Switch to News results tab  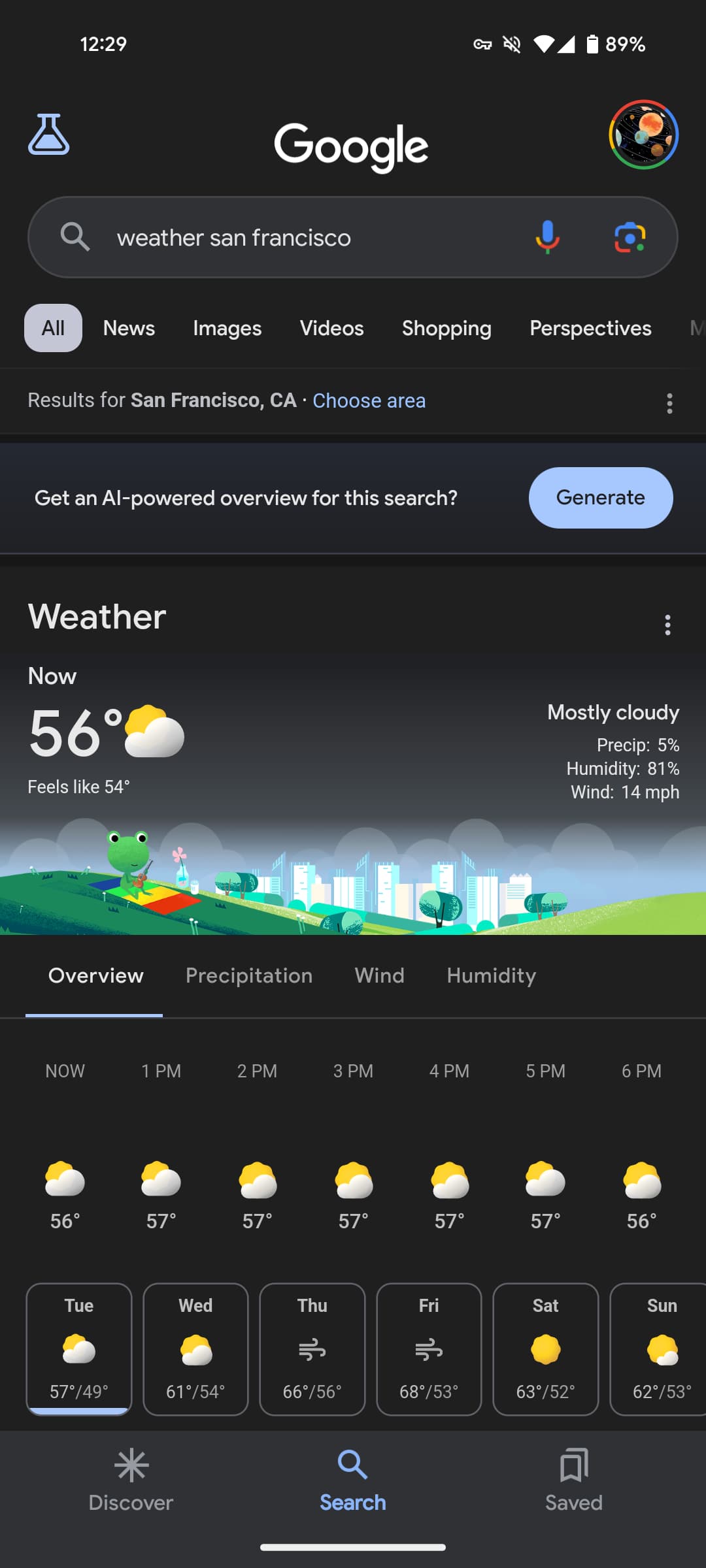click(x=129, y=328)
